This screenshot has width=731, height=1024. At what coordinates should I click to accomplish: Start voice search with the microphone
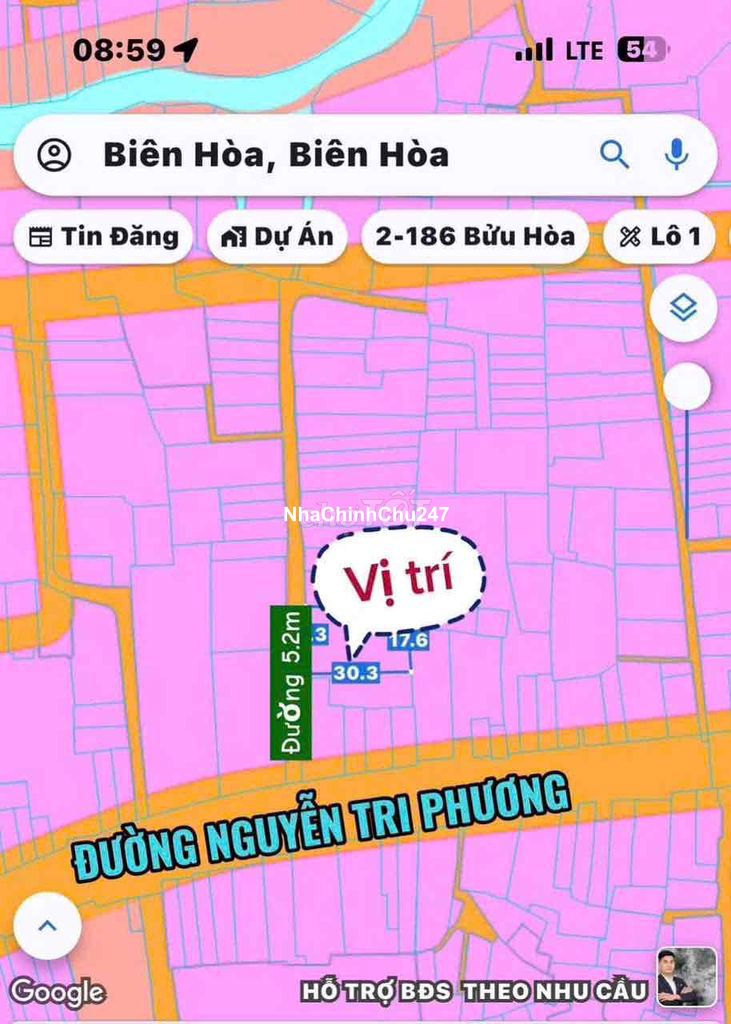click(677, 154)
